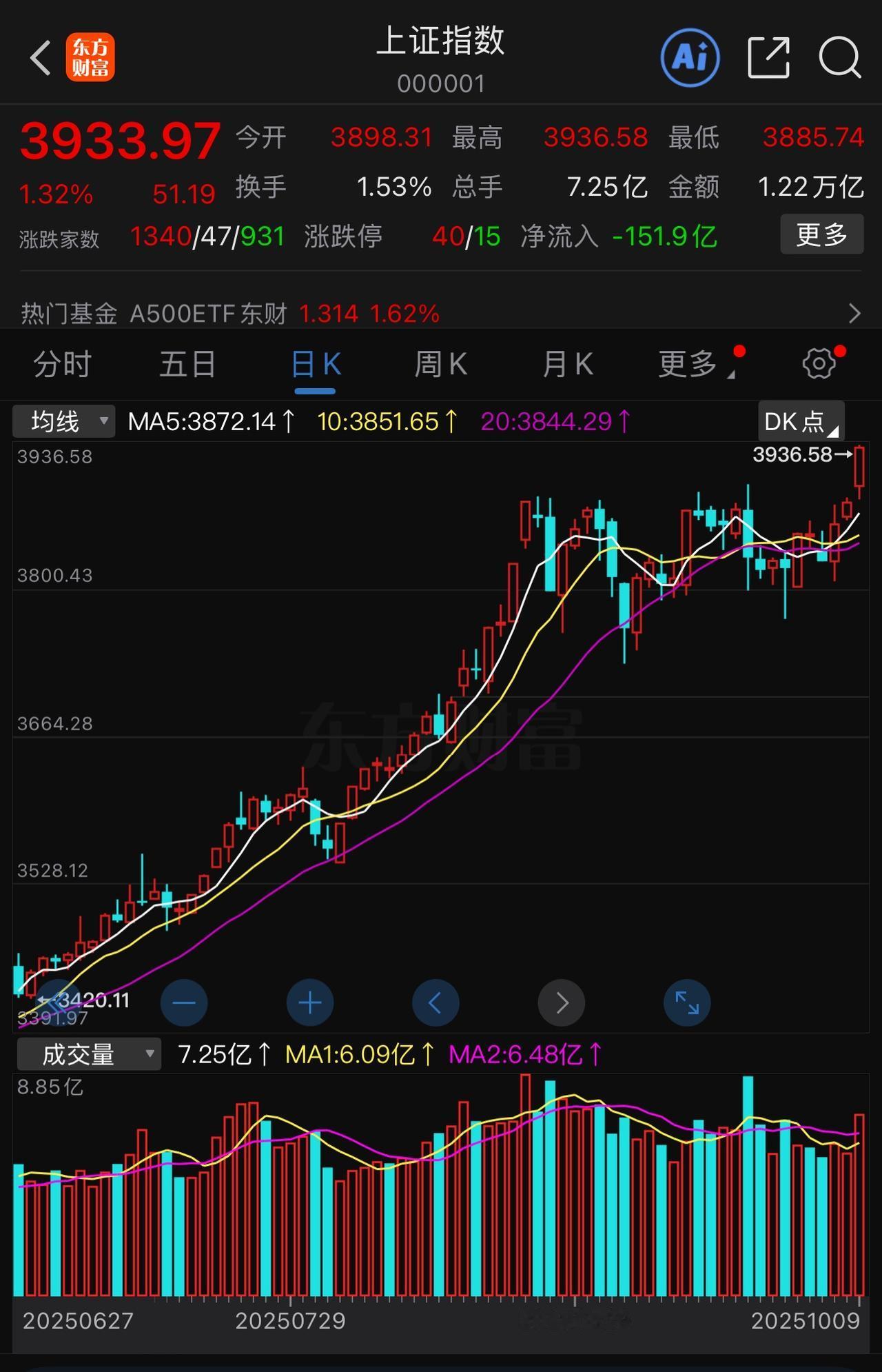Open the search magnifier

point(839,57)
